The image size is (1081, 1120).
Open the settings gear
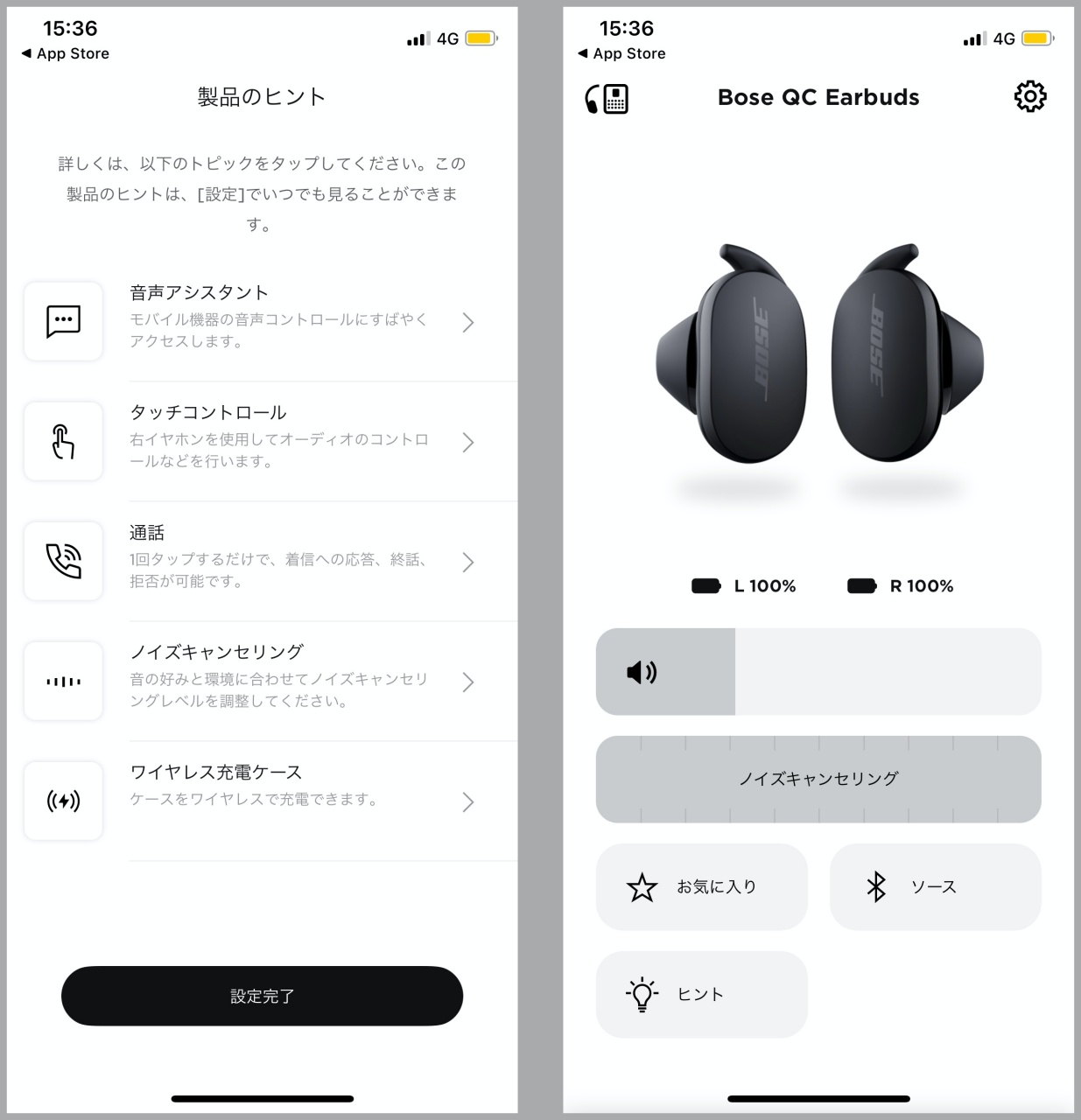[x=1030, y=96]
